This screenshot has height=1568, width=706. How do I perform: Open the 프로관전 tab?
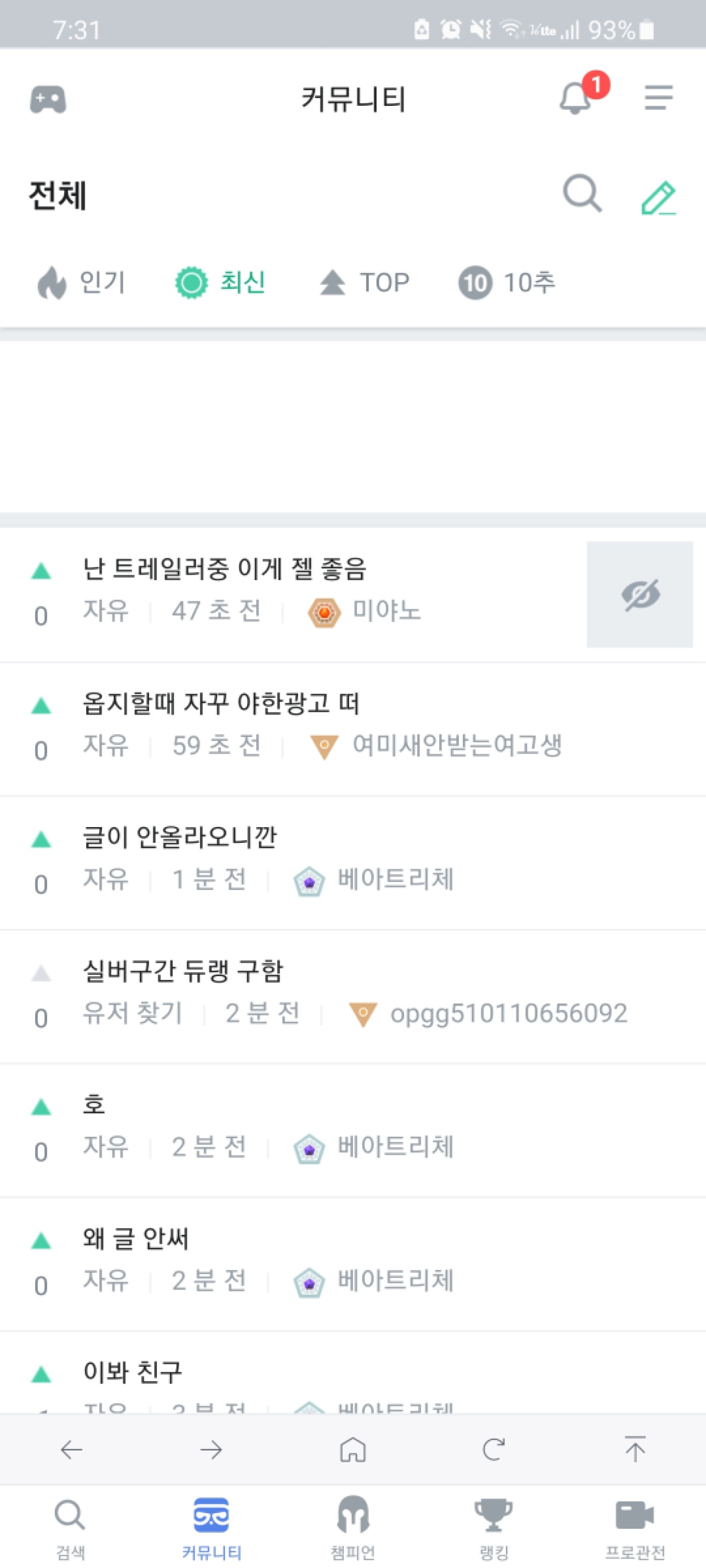635,1527
